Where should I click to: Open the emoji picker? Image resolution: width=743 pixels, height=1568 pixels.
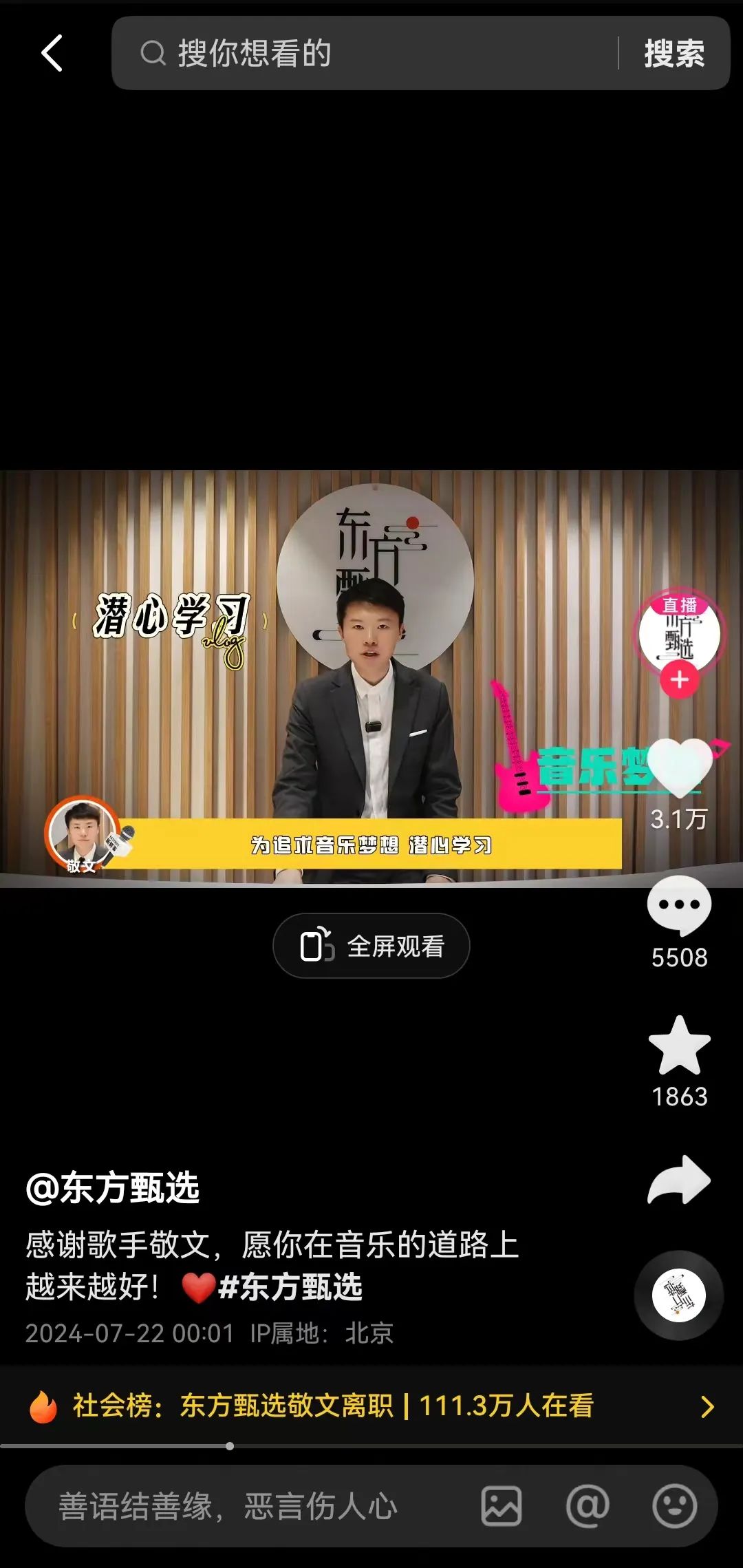(x=674, y=1506)
